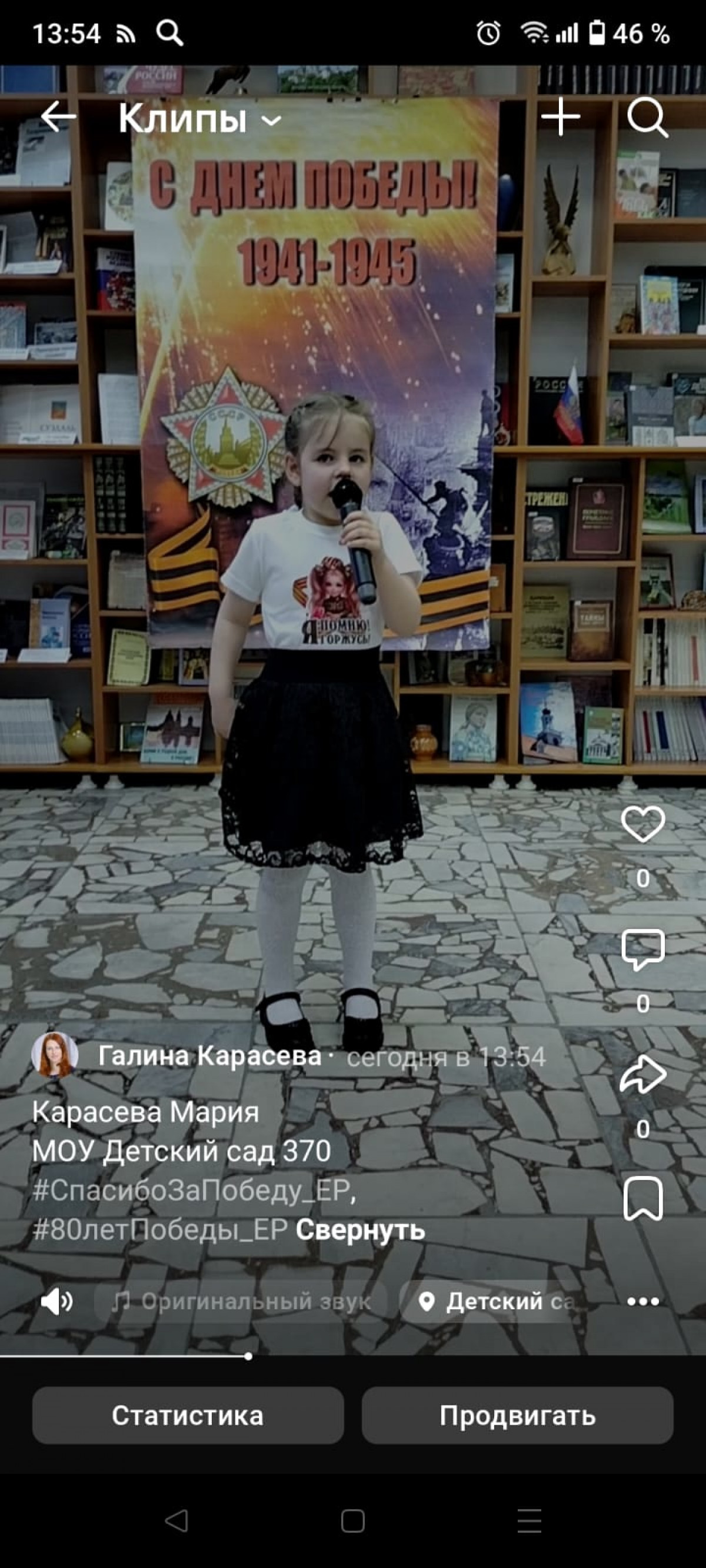Open the Детский сад location chip
Image resolution: width=706 pixels, height=1568 pixels.
coord(497,1302)
